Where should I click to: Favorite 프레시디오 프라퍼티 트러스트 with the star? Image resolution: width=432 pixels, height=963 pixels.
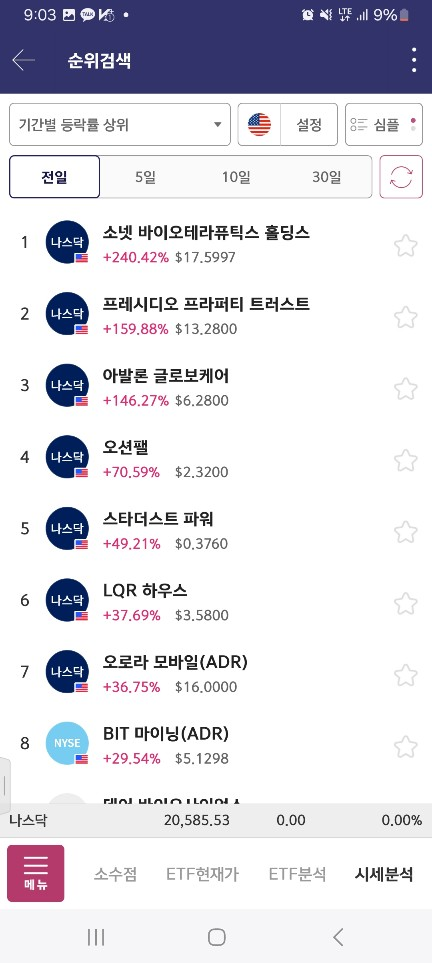(406, 318)
